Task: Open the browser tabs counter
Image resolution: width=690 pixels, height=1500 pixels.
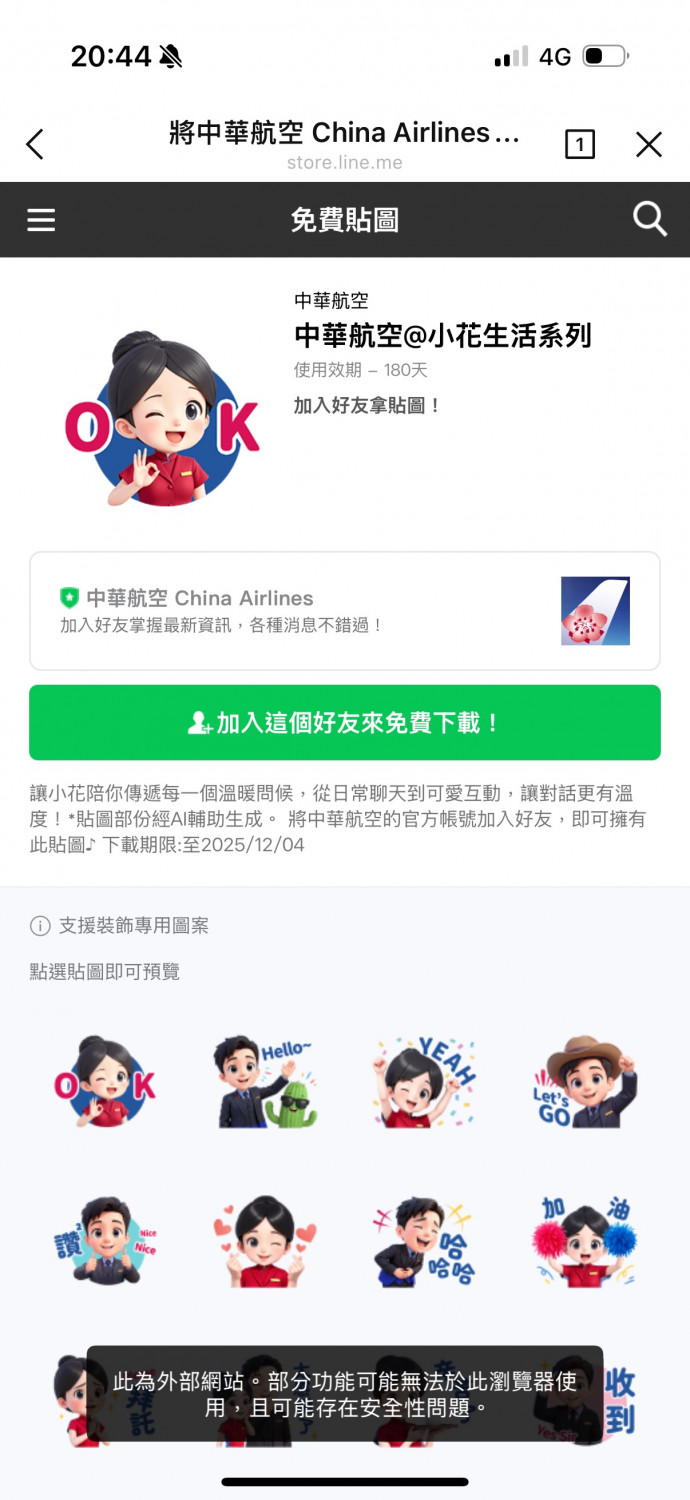Action: click(x=579, y=146)
